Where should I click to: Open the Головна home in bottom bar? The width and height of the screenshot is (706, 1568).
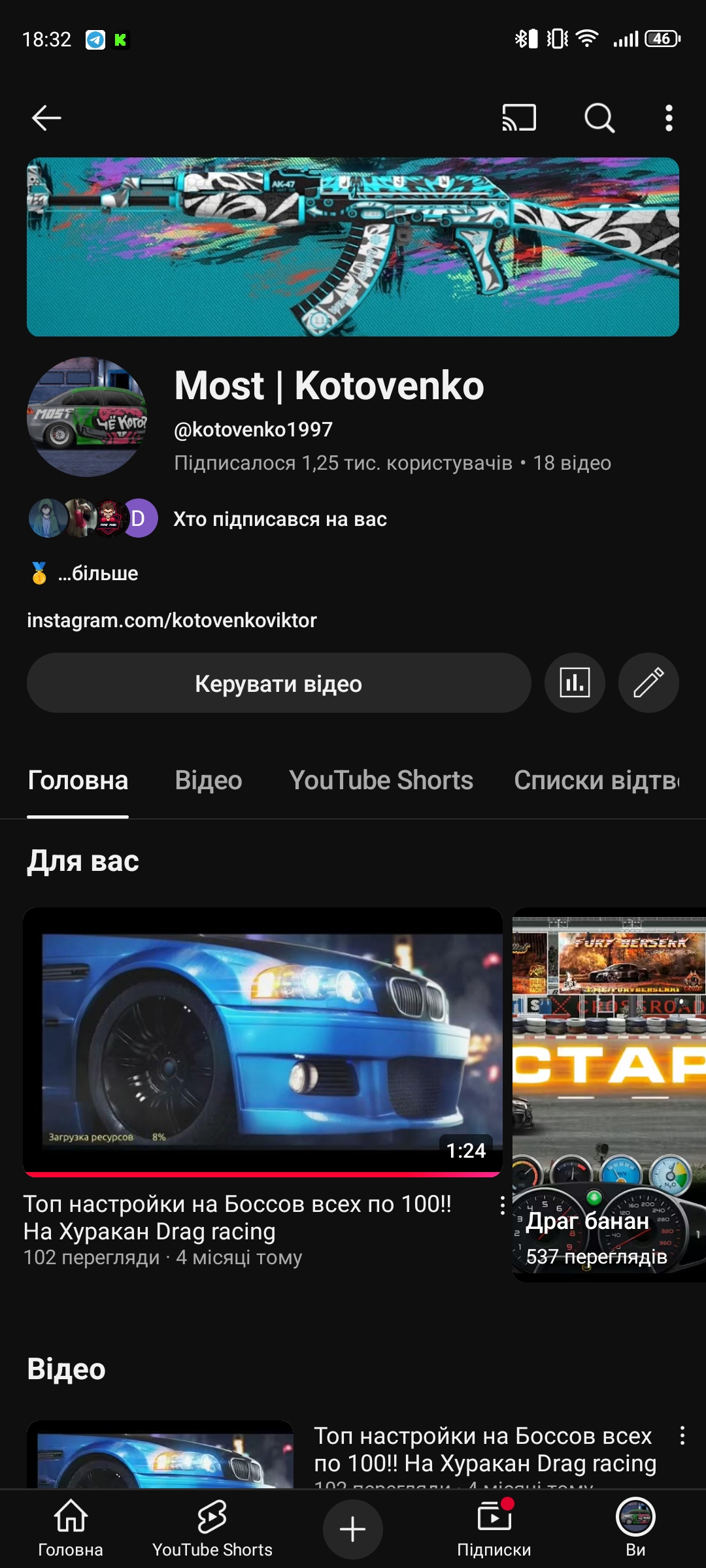71,1529
